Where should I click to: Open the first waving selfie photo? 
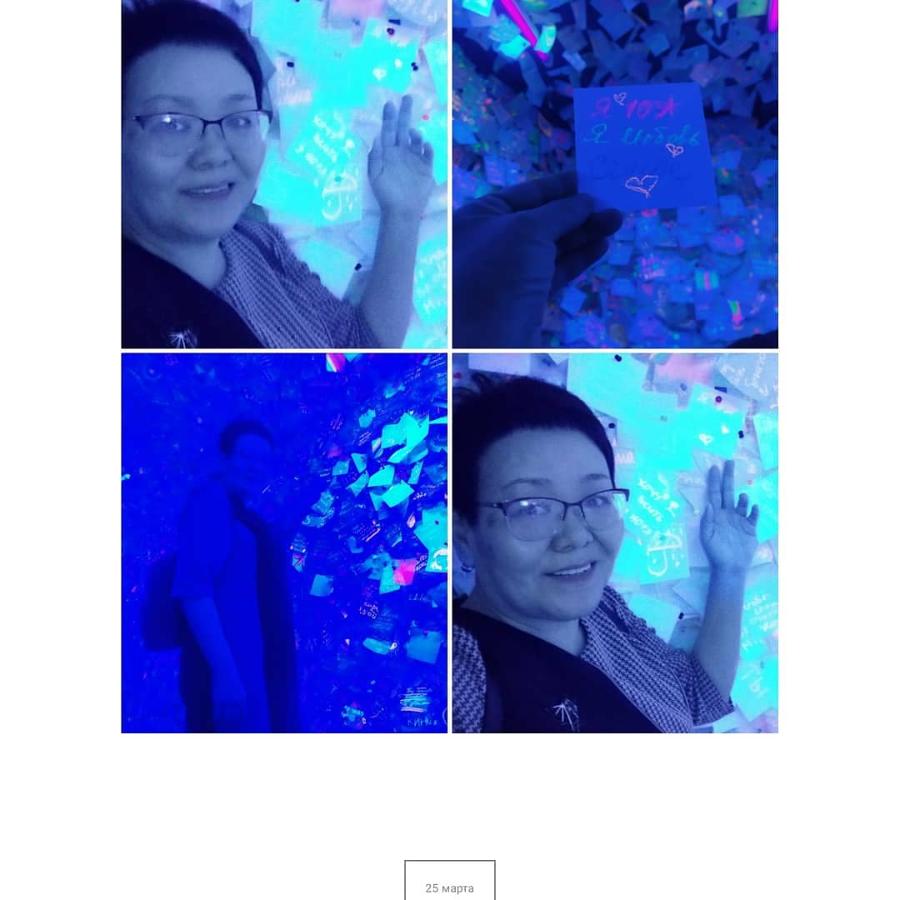tap(284, 174)
